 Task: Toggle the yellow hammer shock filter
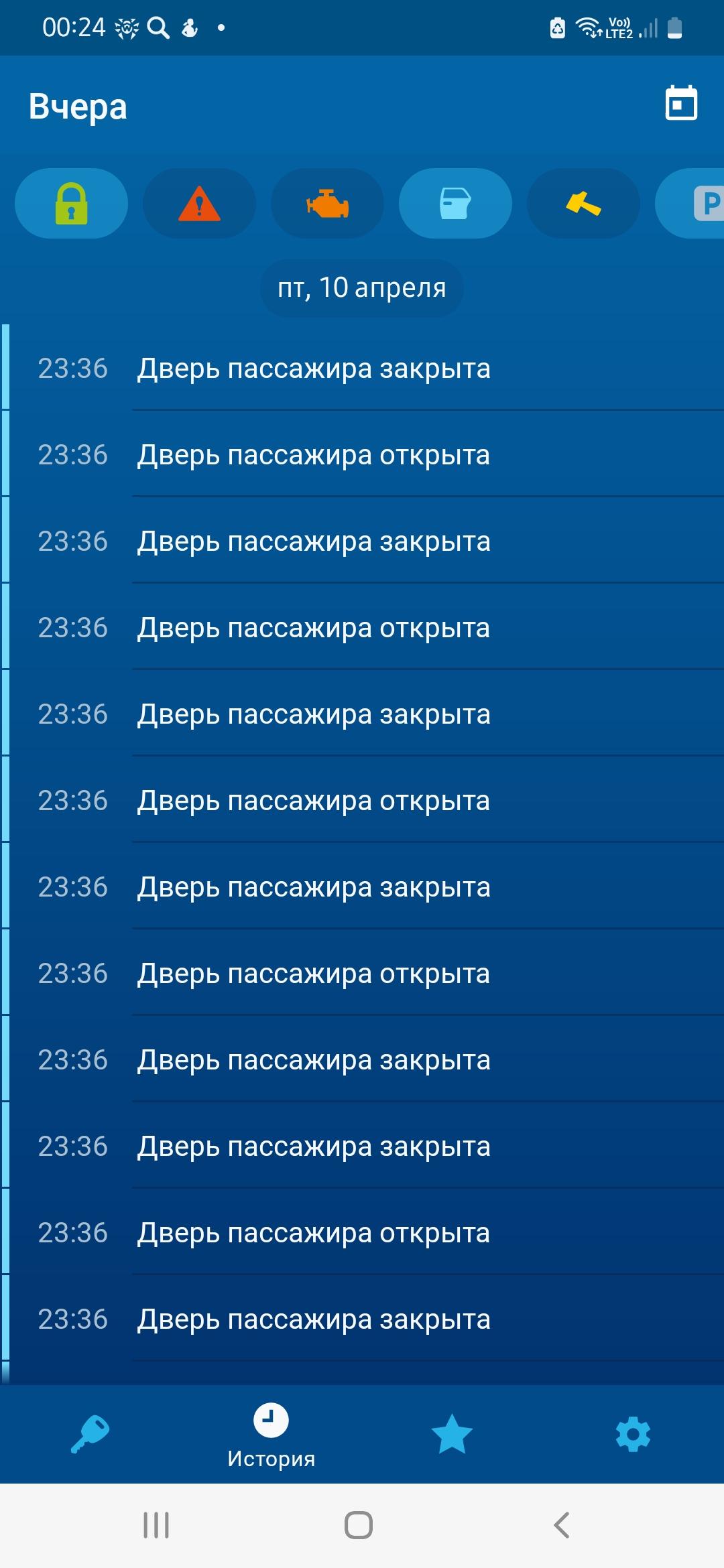click(x=583, y=204)
